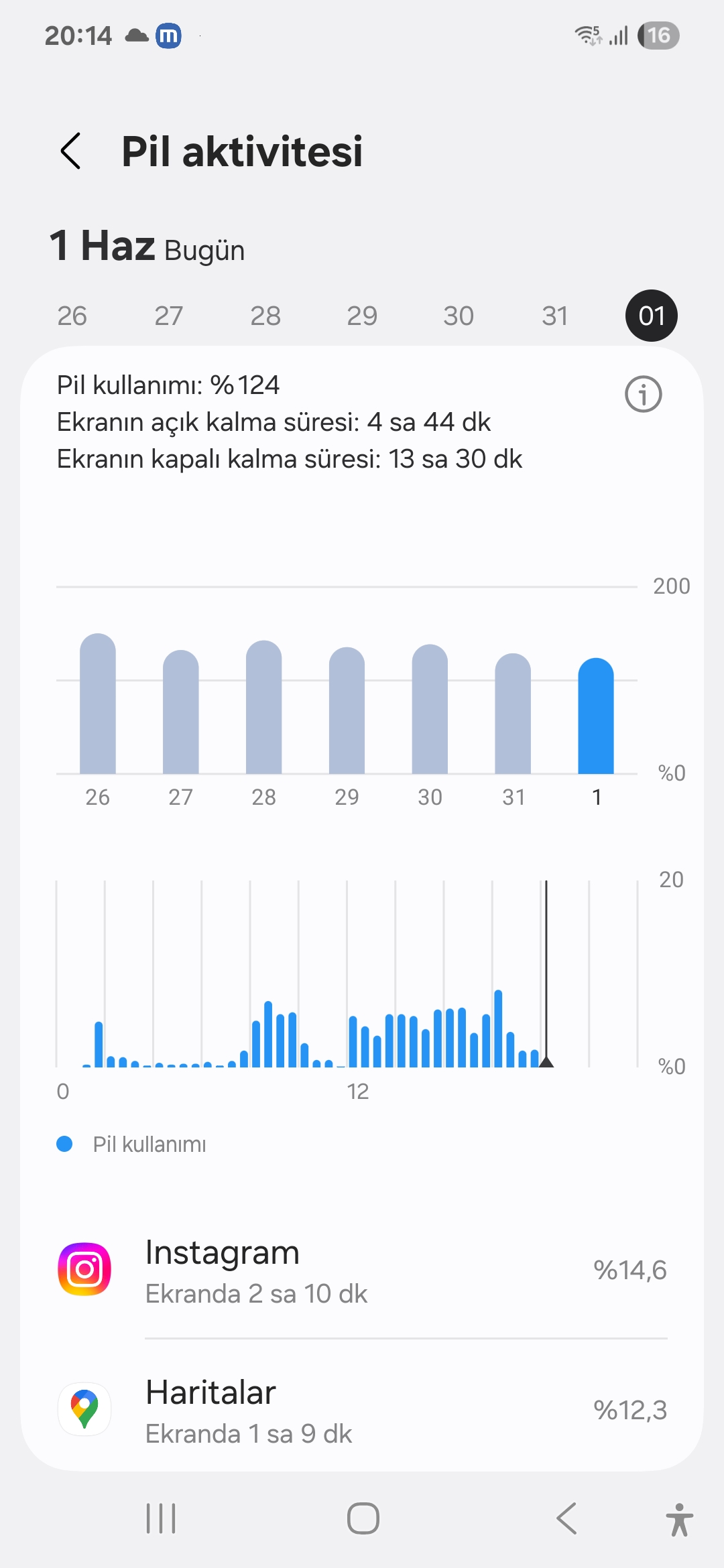Select date 31 in the day strip
The image size is (724, 1568).
coord(555,316)
